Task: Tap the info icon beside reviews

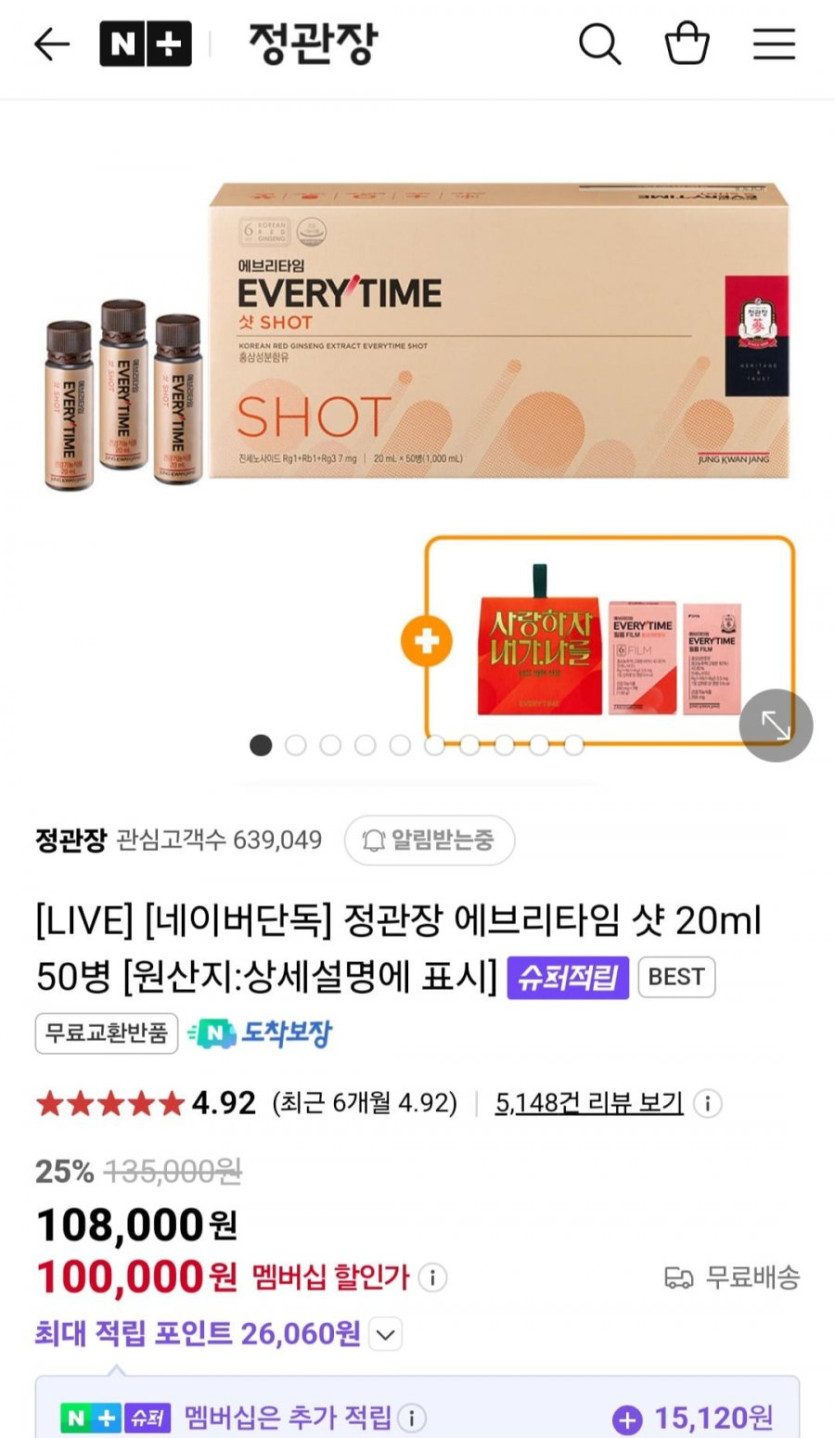Action: coord(708,1104)
